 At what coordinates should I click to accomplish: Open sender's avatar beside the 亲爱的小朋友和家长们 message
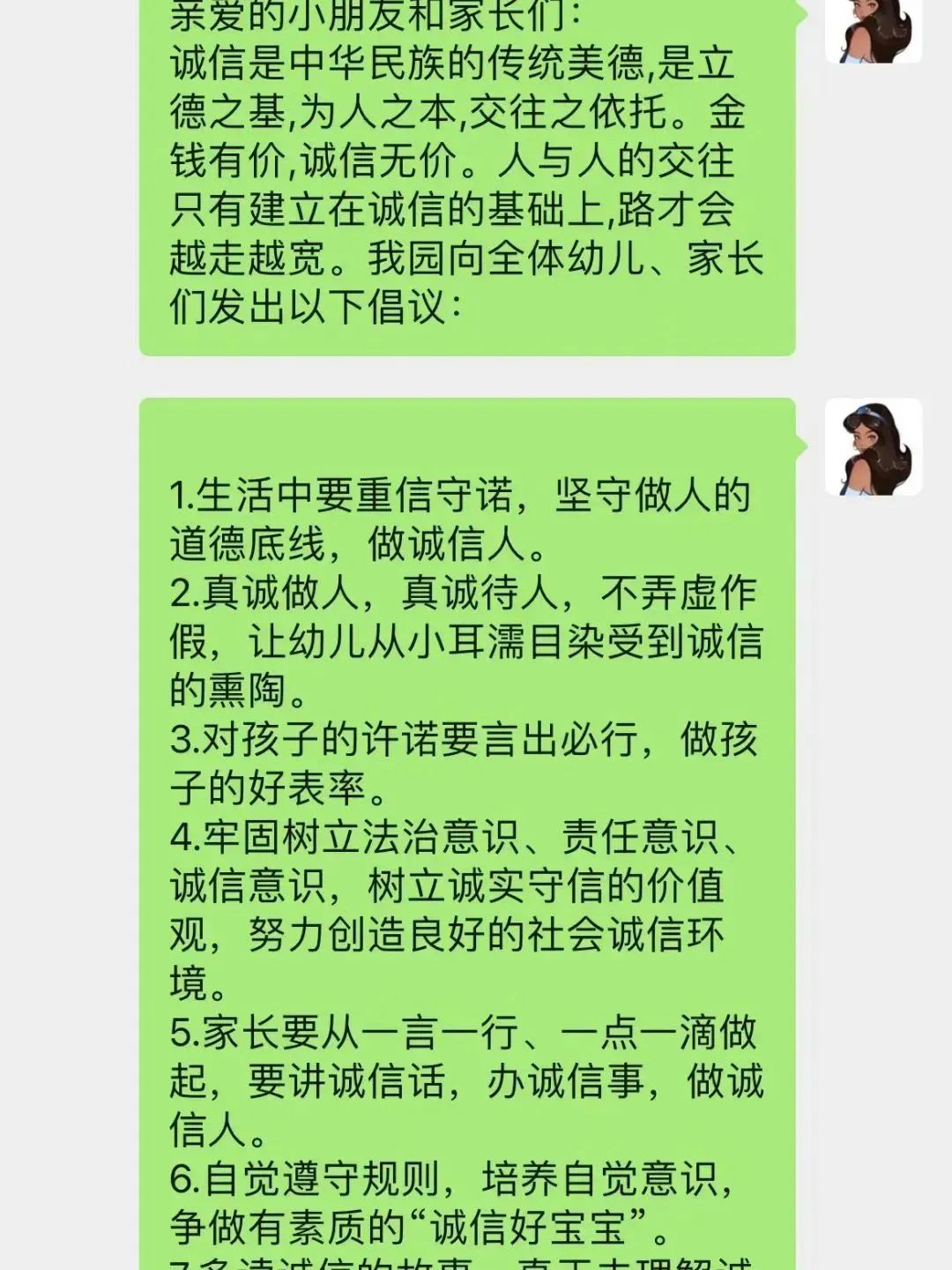(873, 31)
